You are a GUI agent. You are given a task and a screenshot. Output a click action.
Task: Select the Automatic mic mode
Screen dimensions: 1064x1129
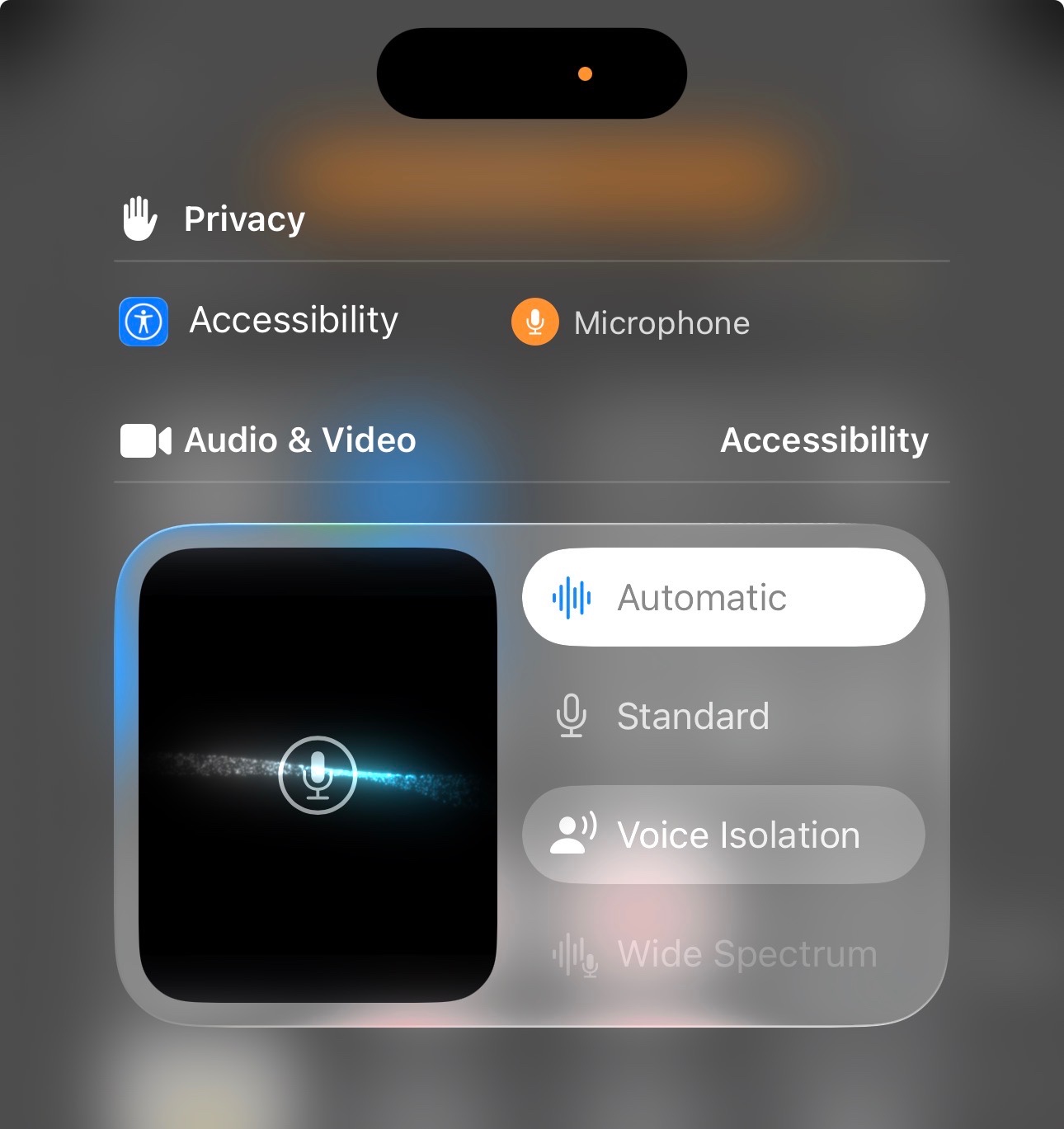(723, 597)
